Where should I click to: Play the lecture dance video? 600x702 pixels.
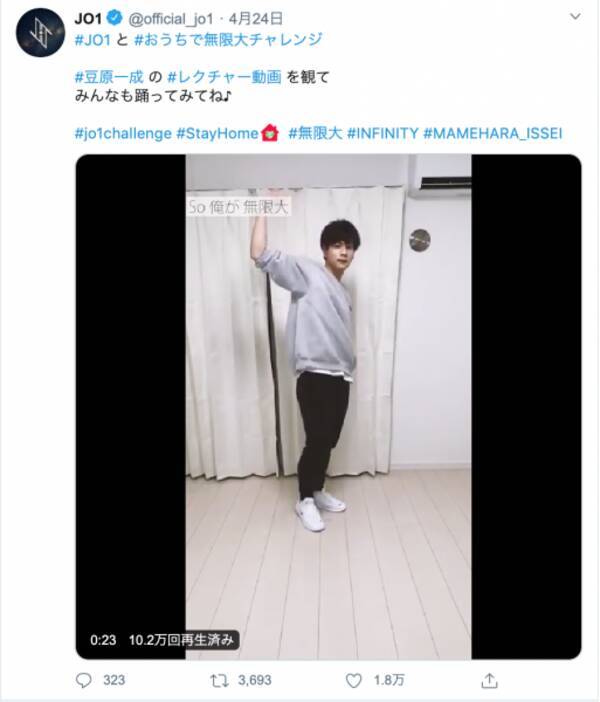[328, 405]
